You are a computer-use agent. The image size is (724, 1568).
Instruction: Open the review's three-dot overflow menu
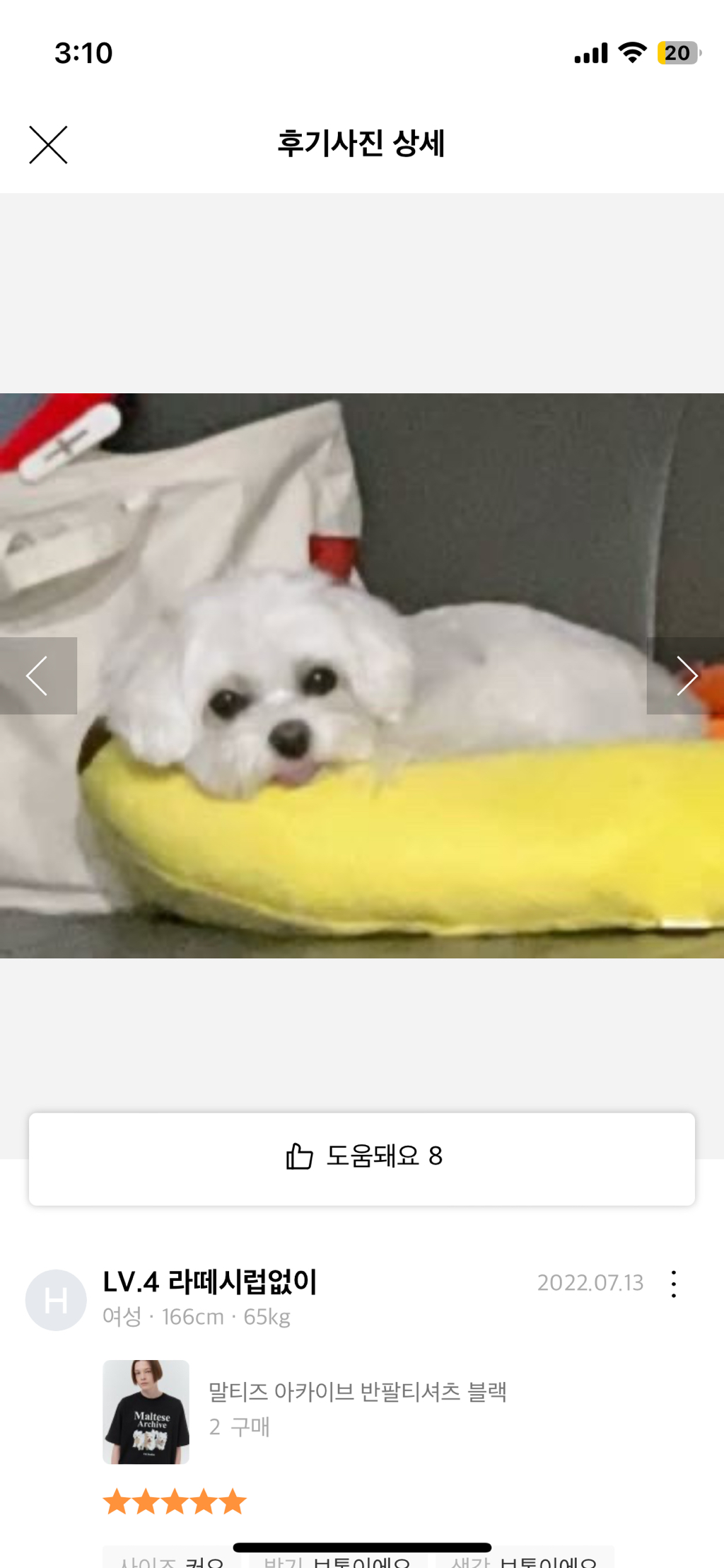(x=674, y=1284)
